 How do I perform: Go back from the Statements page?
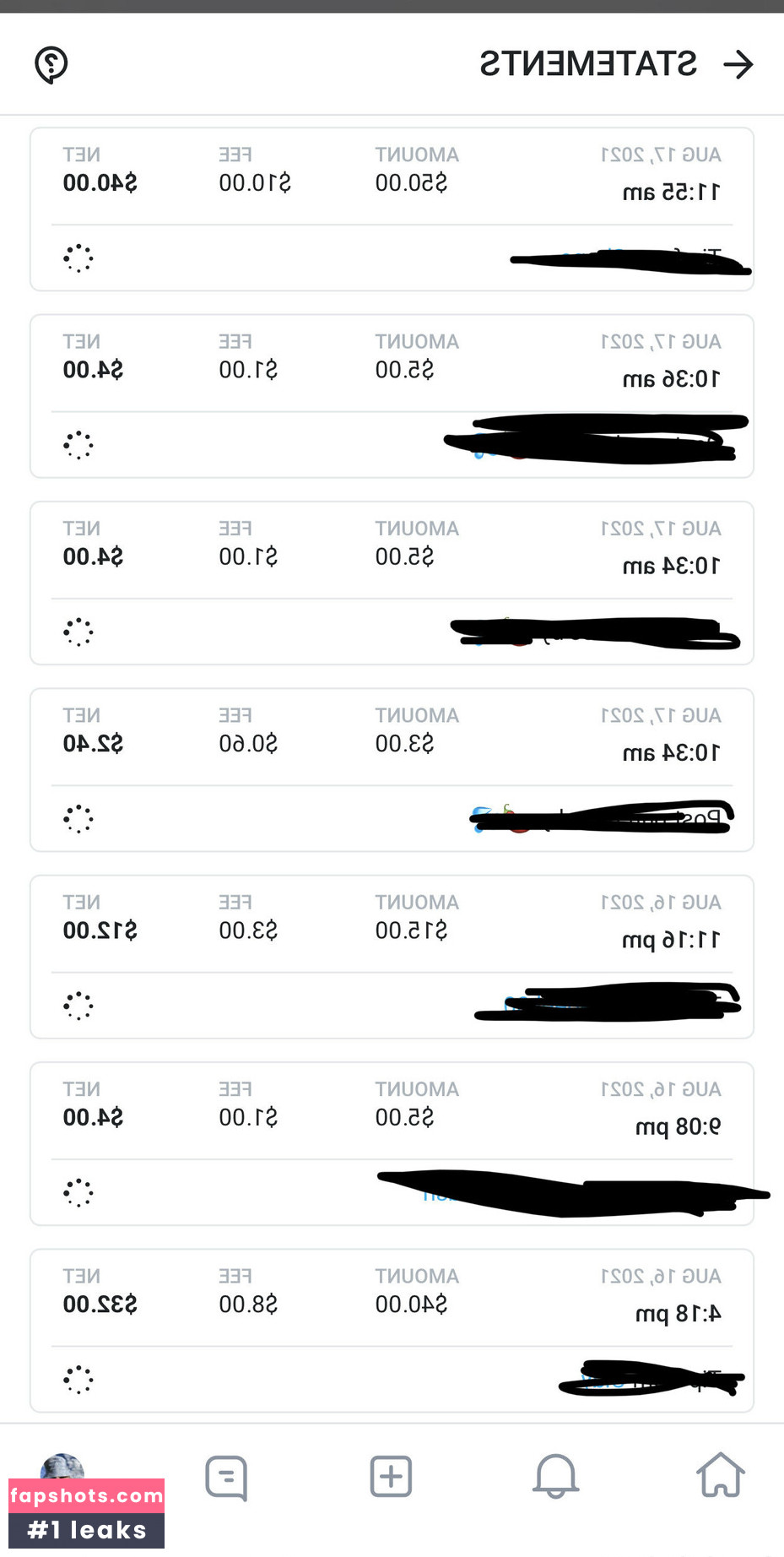point(738,64)
